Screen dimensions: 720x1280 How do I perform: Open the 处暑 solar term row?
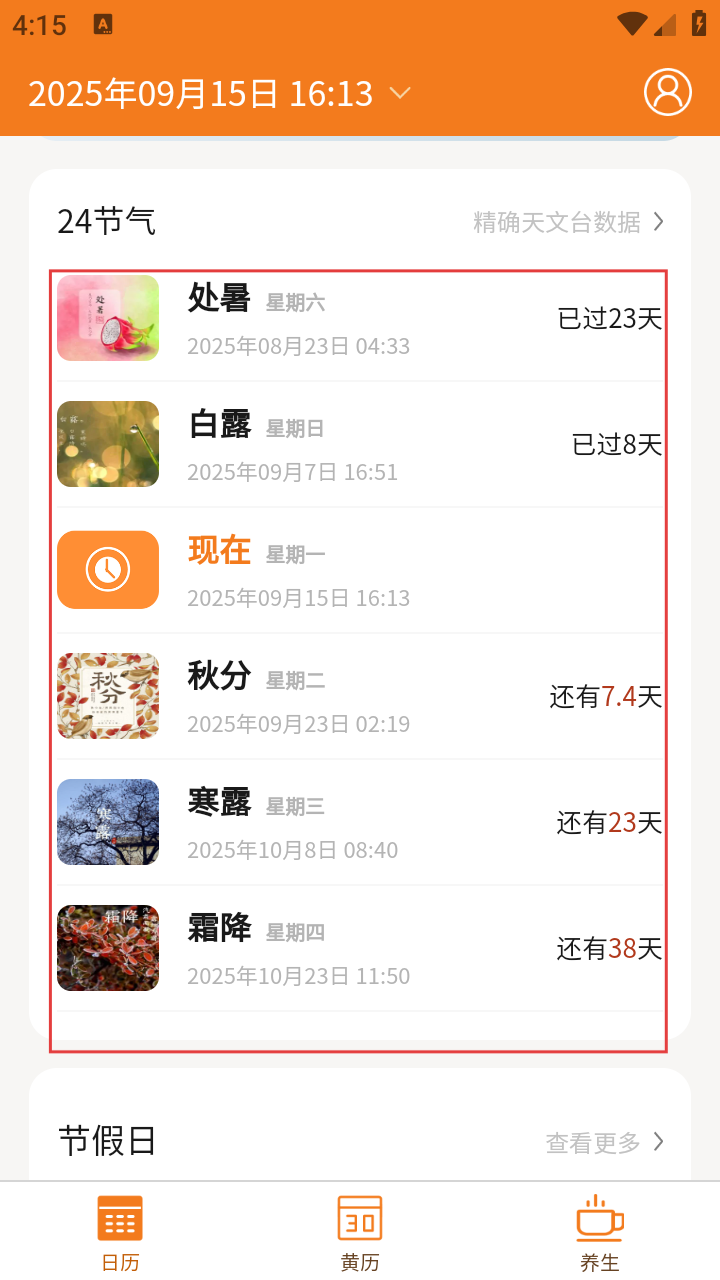[360, 318]
